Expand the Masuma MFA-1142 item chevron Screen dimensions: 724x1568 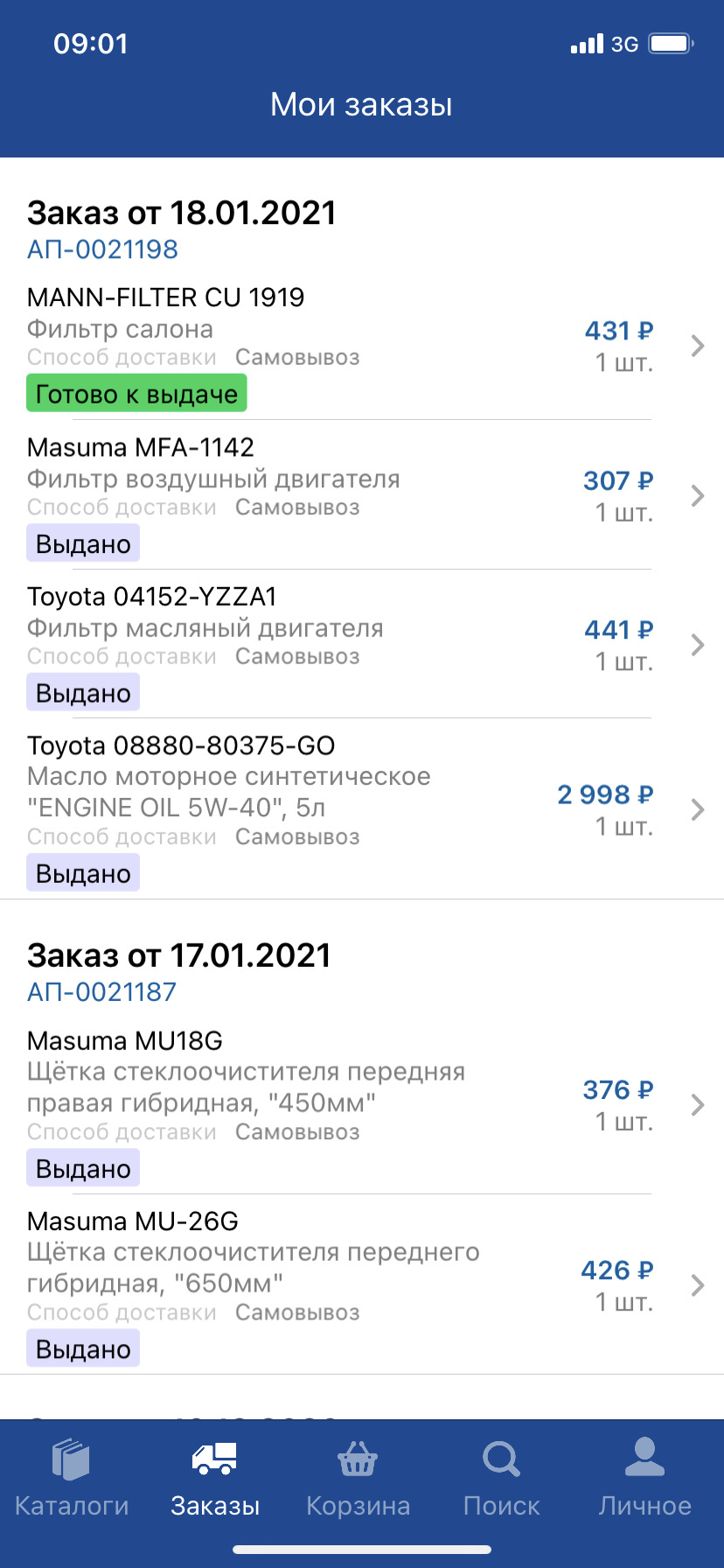[697, 495]
